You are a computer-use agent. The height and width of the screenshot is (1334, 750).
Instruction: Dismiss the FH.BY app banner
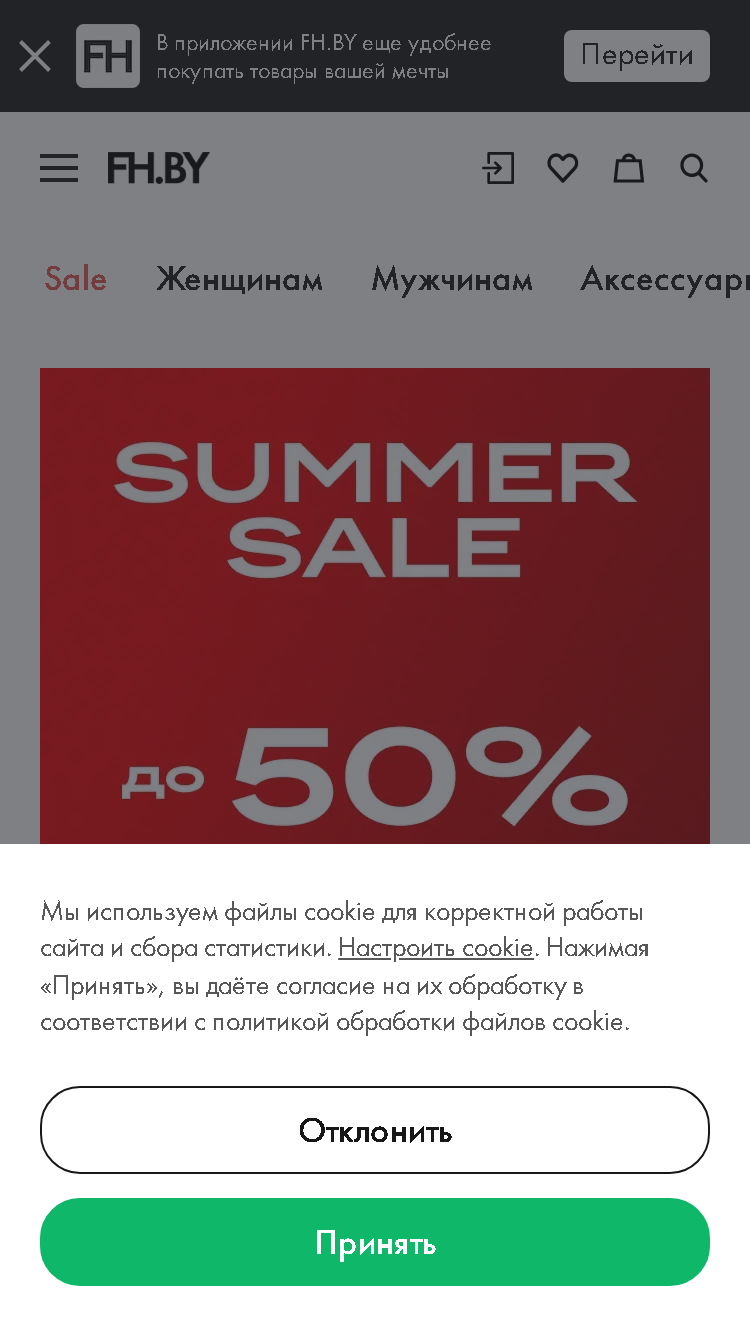coord(35,56)
